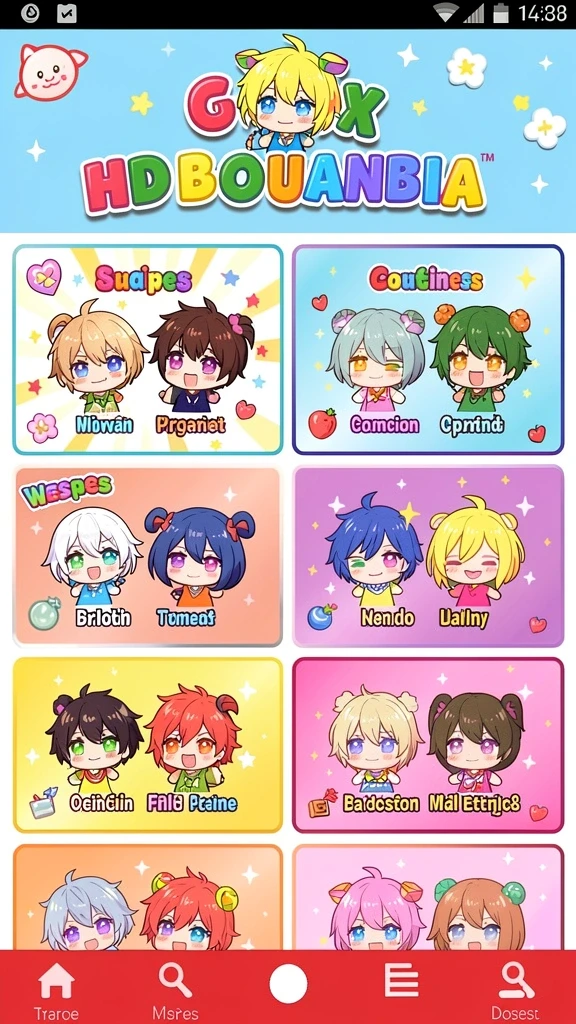Select the Nendo and Ualiny card
The height and width of the screenshot is (1024, 576).
pyautogui.click(x=428, y=556)
